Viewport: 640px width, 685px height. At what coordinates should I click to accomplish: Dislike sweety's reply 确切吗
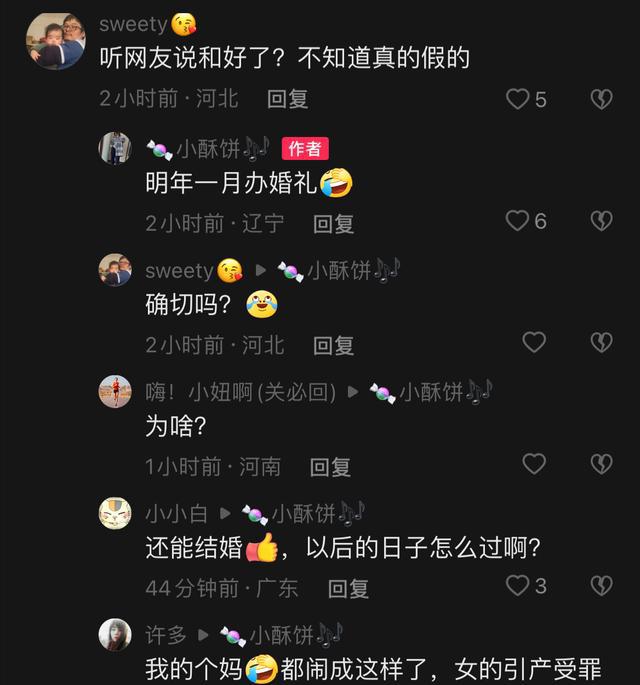tap(600, 343)
